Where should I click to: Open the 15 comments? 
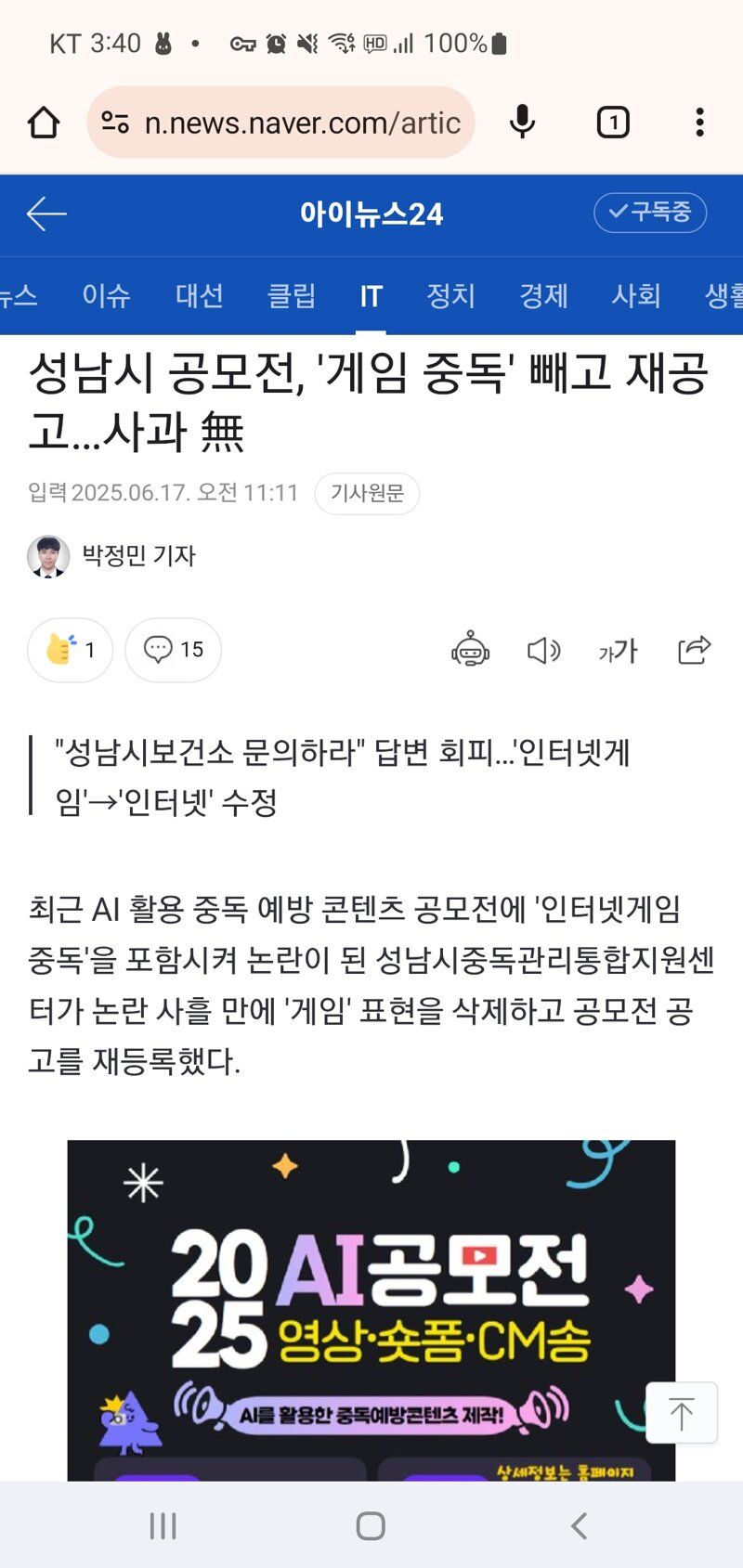pos(173,650)
